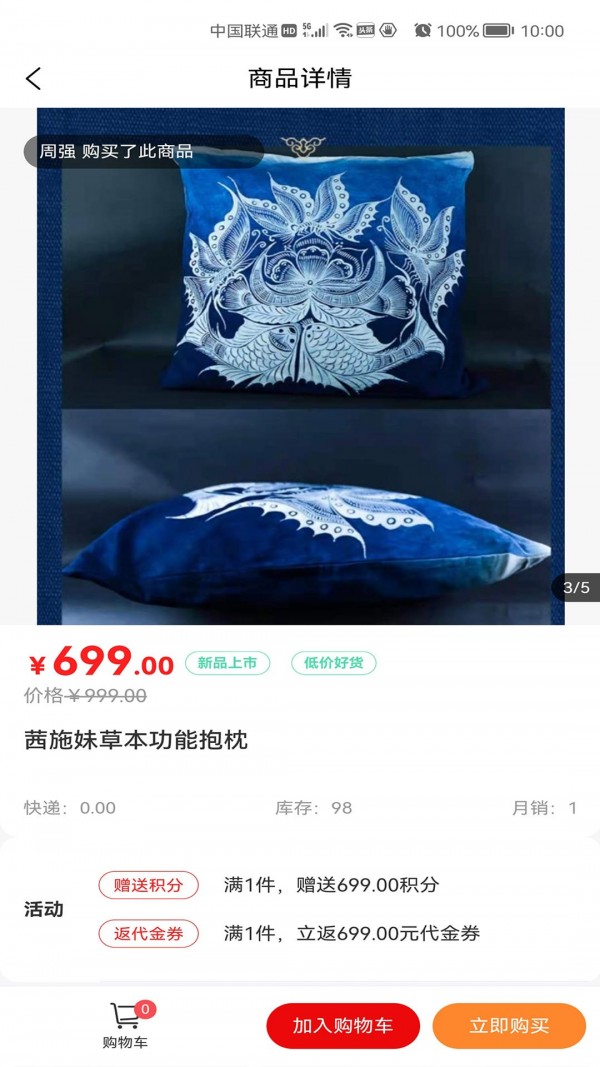Tap the 返代金券 activity tag
This screenshot has height=1067, width=600.
[148, 934]
